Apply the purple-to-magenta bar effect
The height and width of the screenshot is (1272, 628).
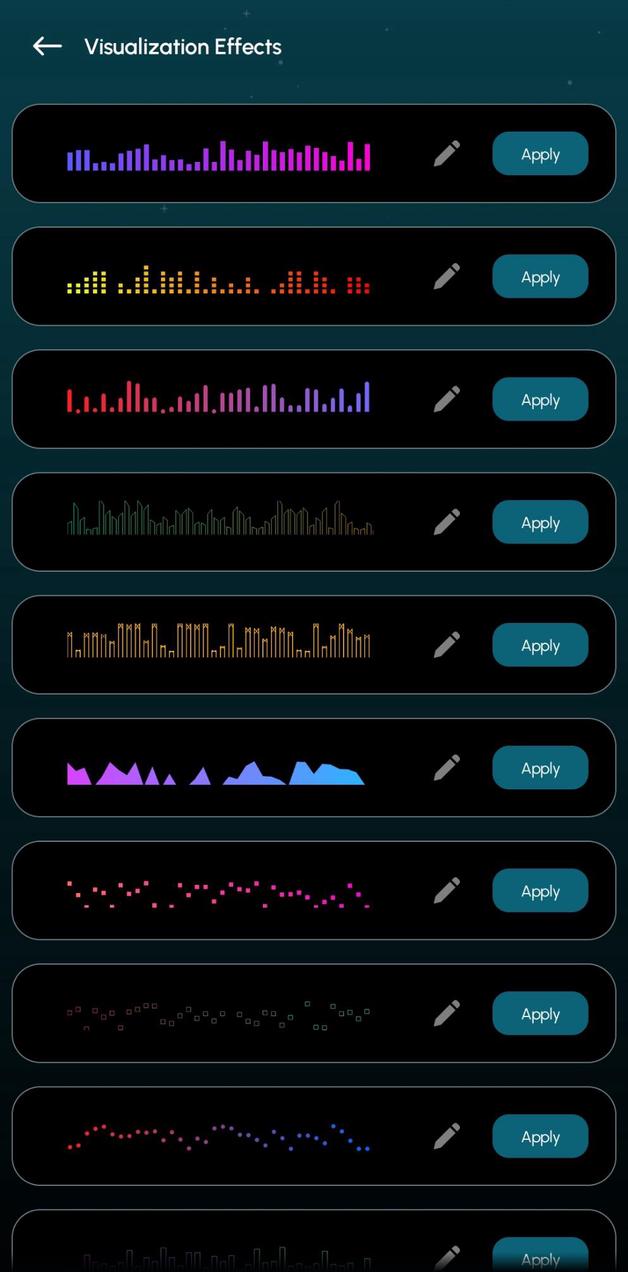tap(540, 154)
